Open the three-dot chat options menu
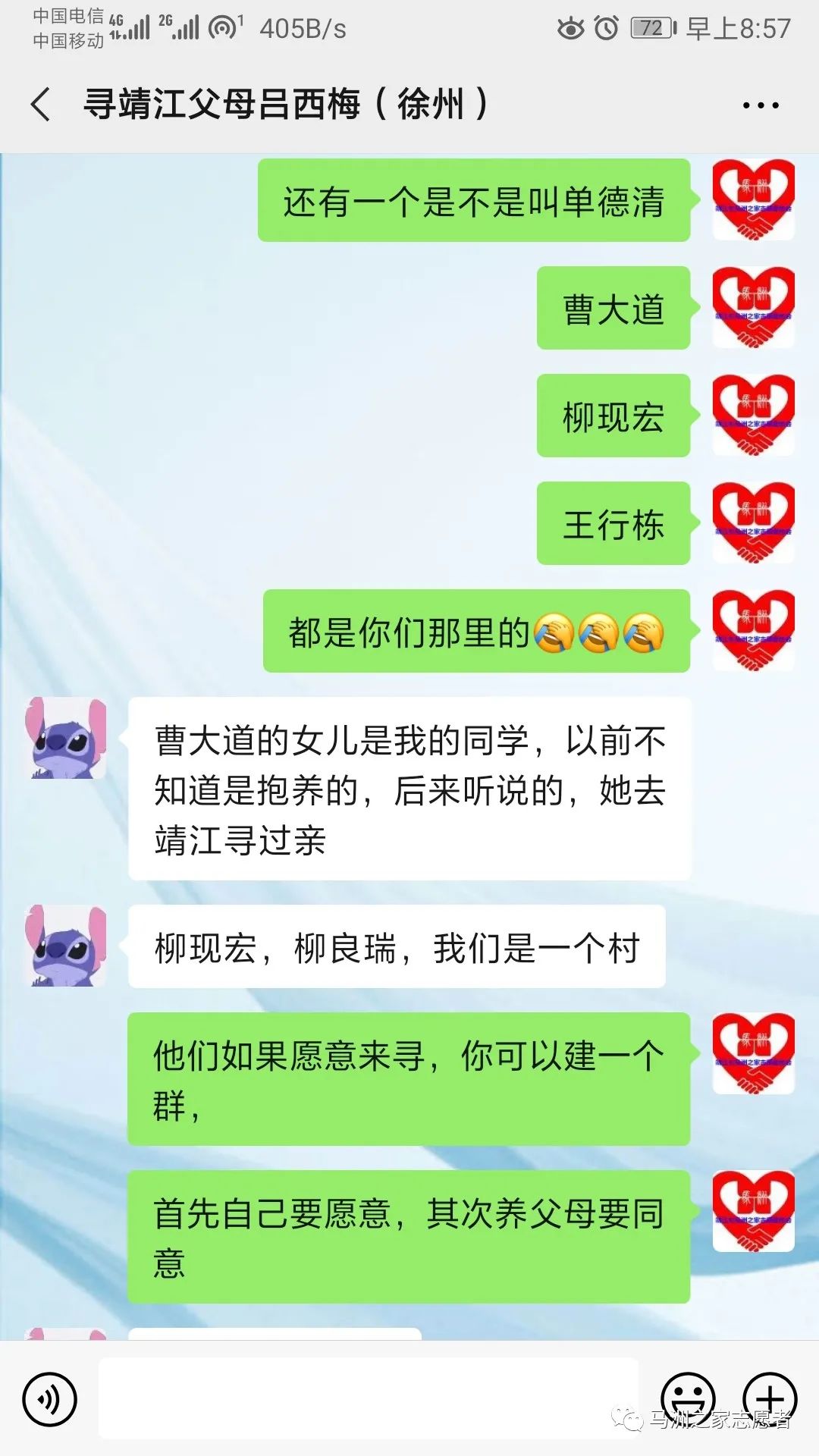Viewport: 819px width, 1456px height. (x=760, y=105)
